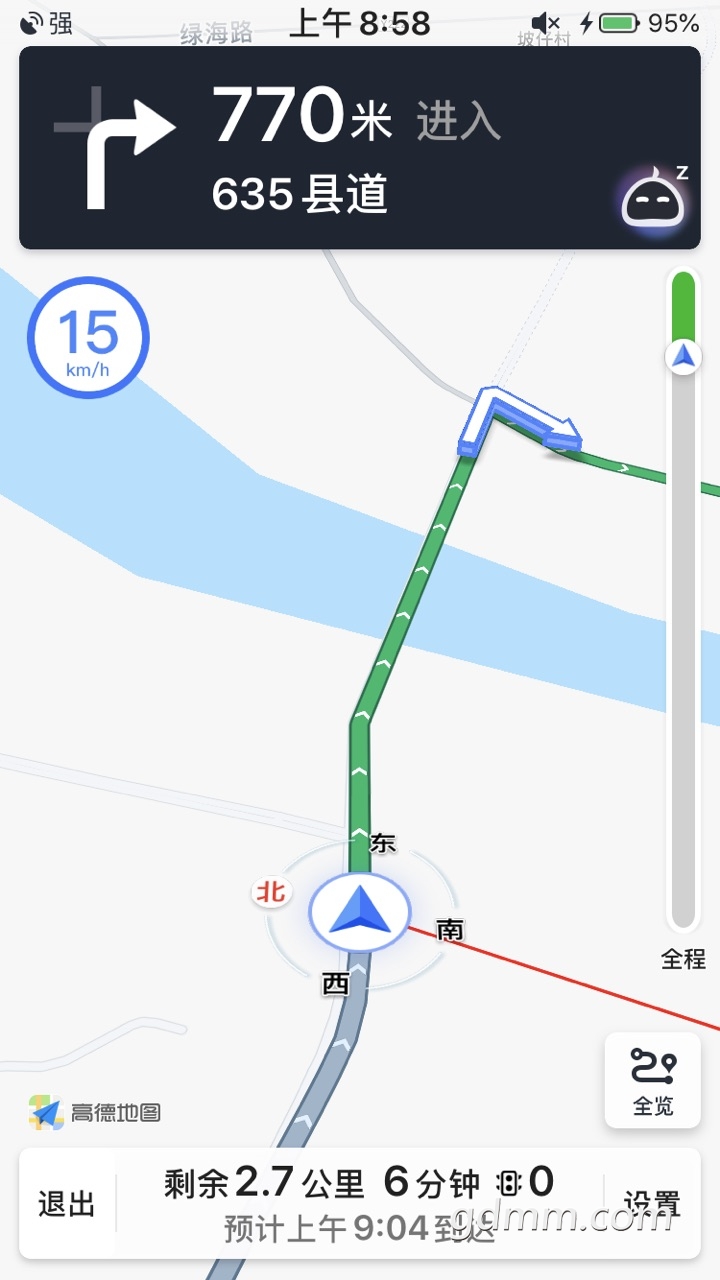Open the 770米 turn instruction banner
The image size is (720, 1280).
click(x=360, y=148)
